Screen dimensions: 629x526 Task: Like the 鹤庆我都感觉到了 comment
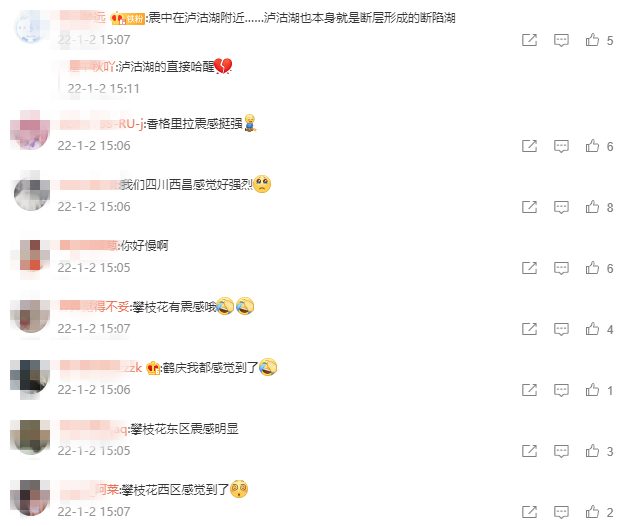coord(593,390)
